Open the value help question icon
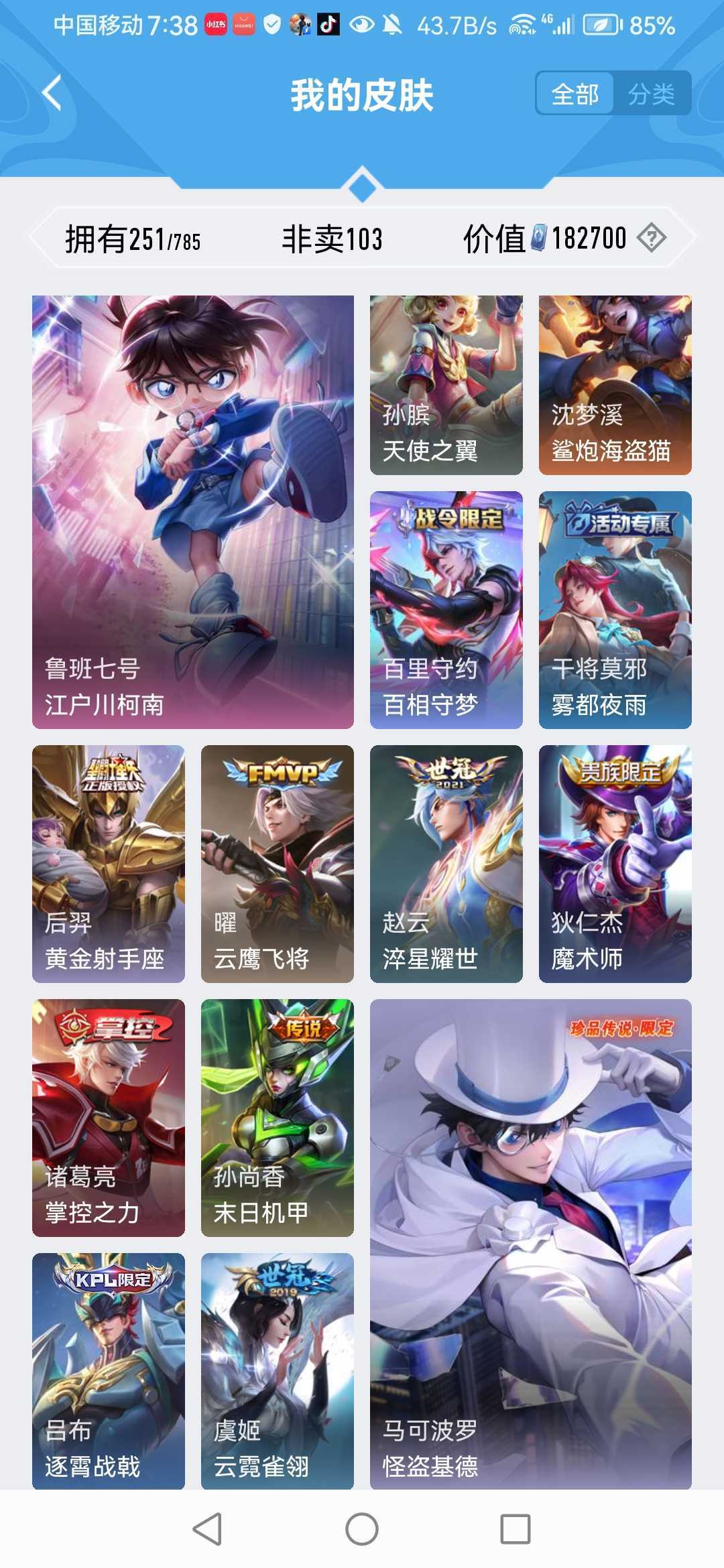The image size is (724, 1568). [651, 238]
